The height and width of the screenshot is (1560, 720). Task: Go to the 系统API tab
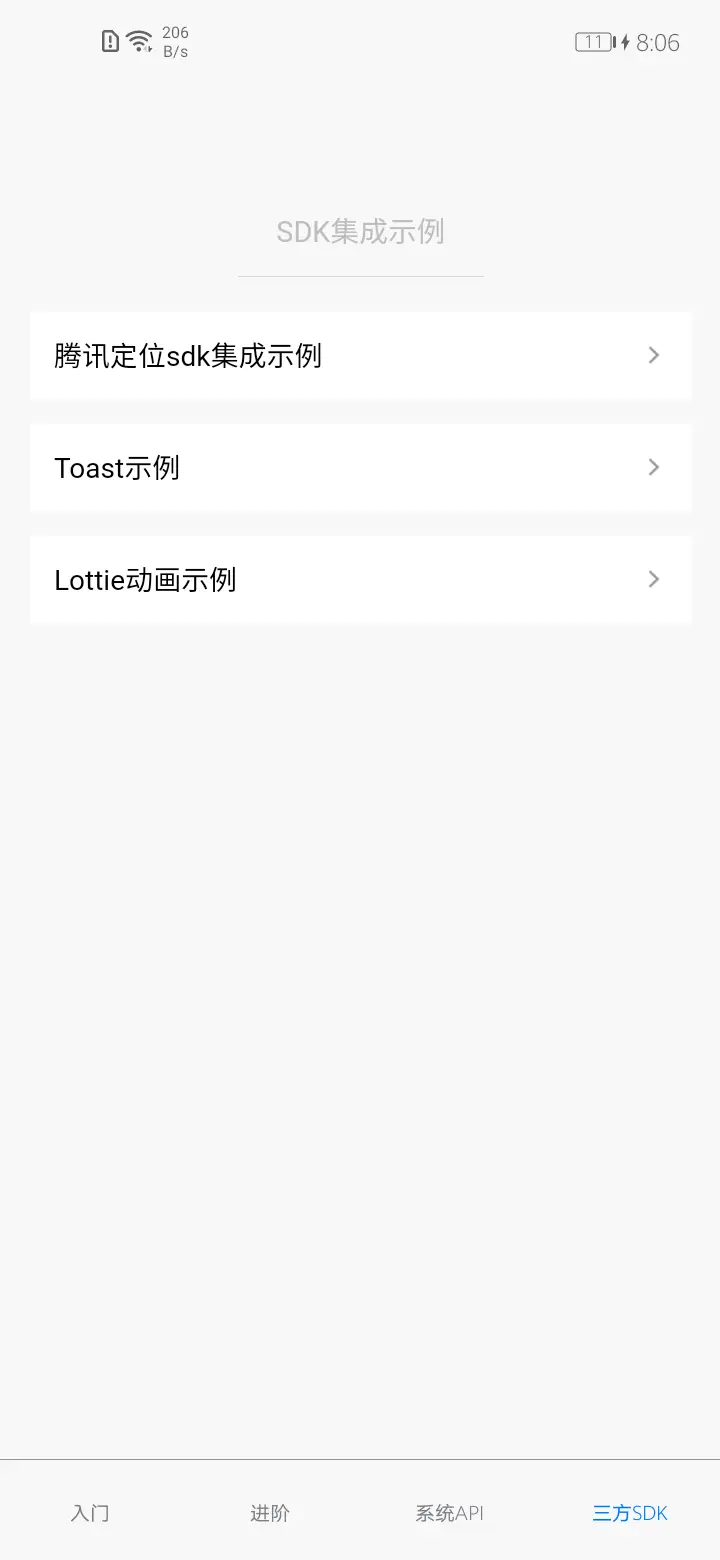[x=450, y=1513]
